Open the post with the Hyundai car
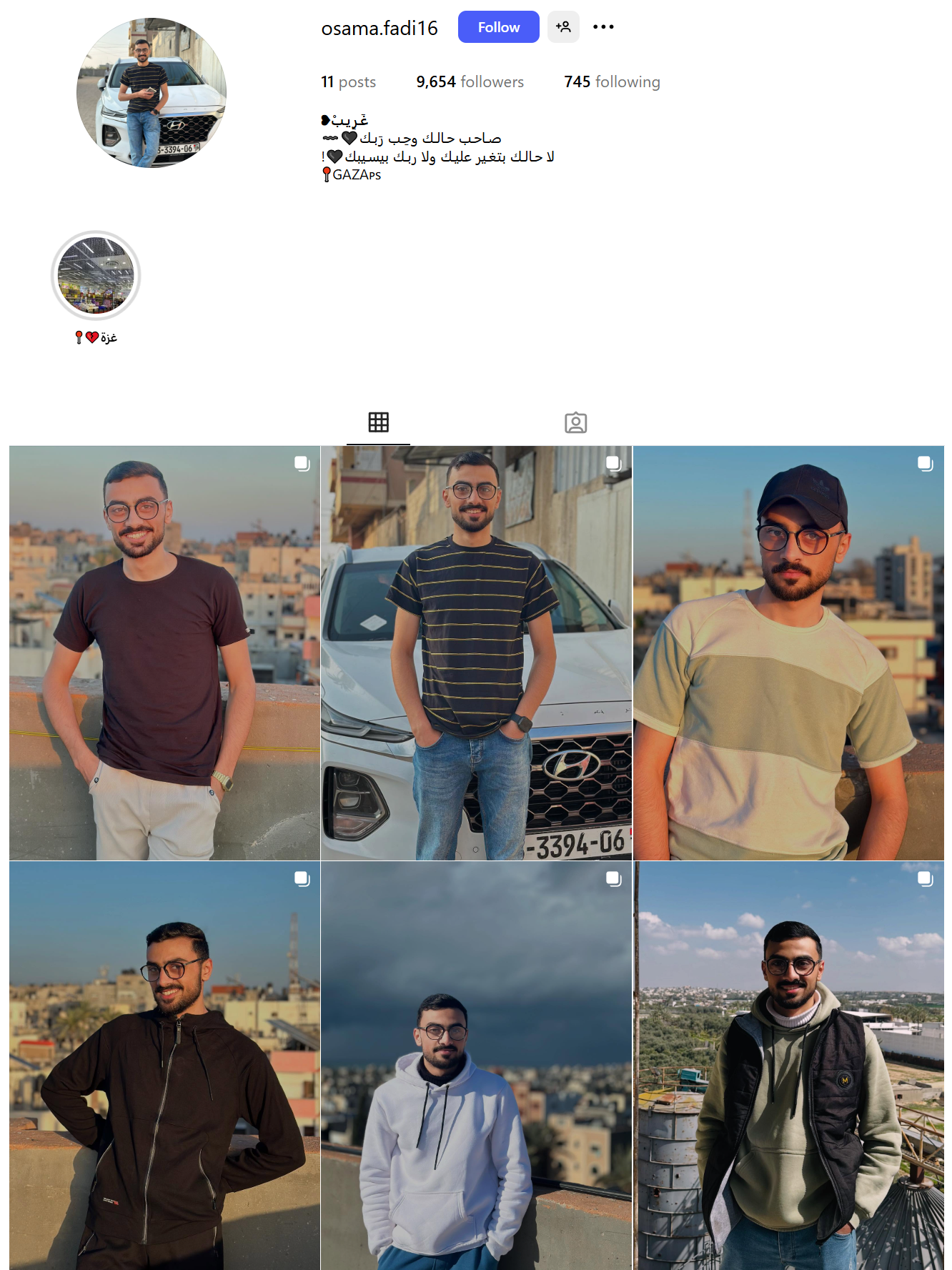Screen dimensions: 952x1270 pyautogui.click(x=476, y=653)
